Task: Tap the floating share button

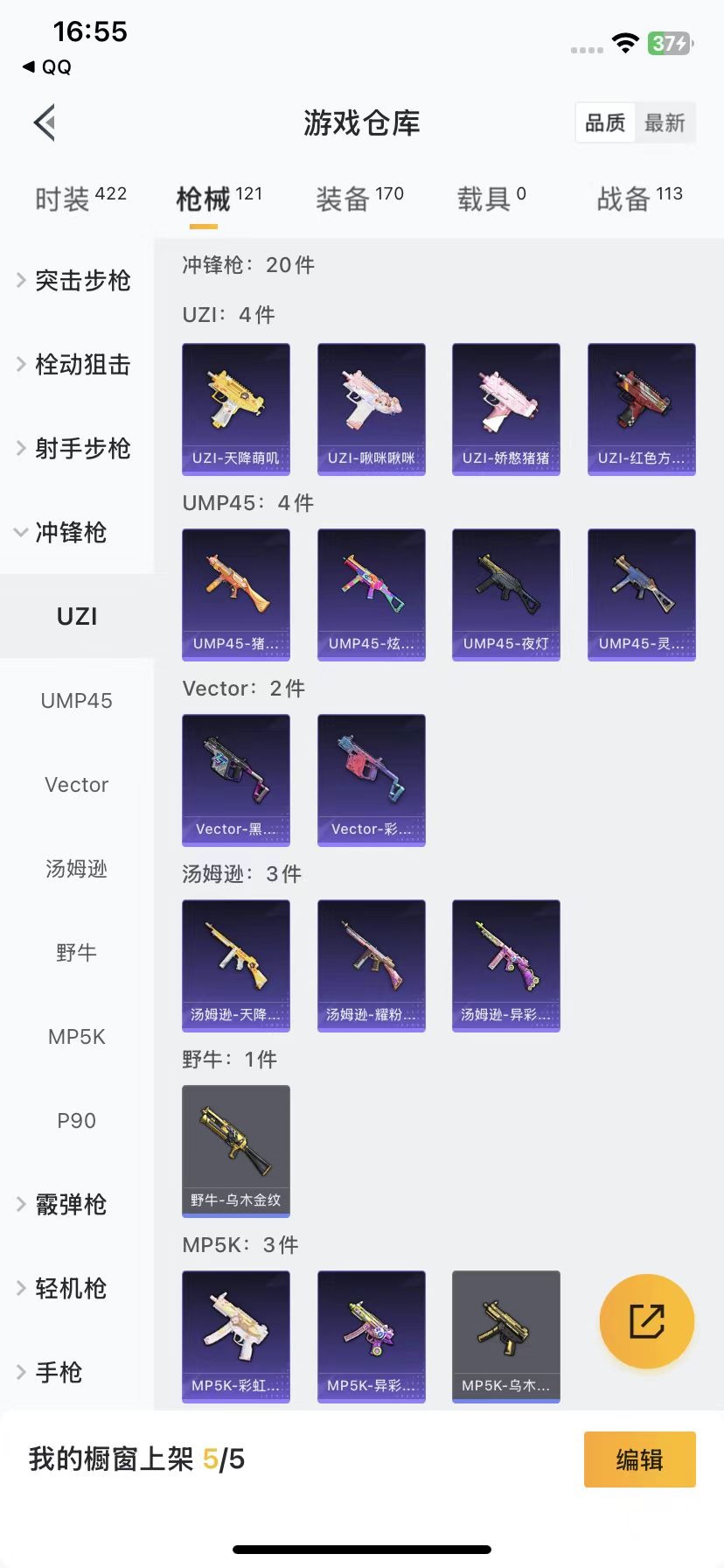Action: [x=647, y=1321]
